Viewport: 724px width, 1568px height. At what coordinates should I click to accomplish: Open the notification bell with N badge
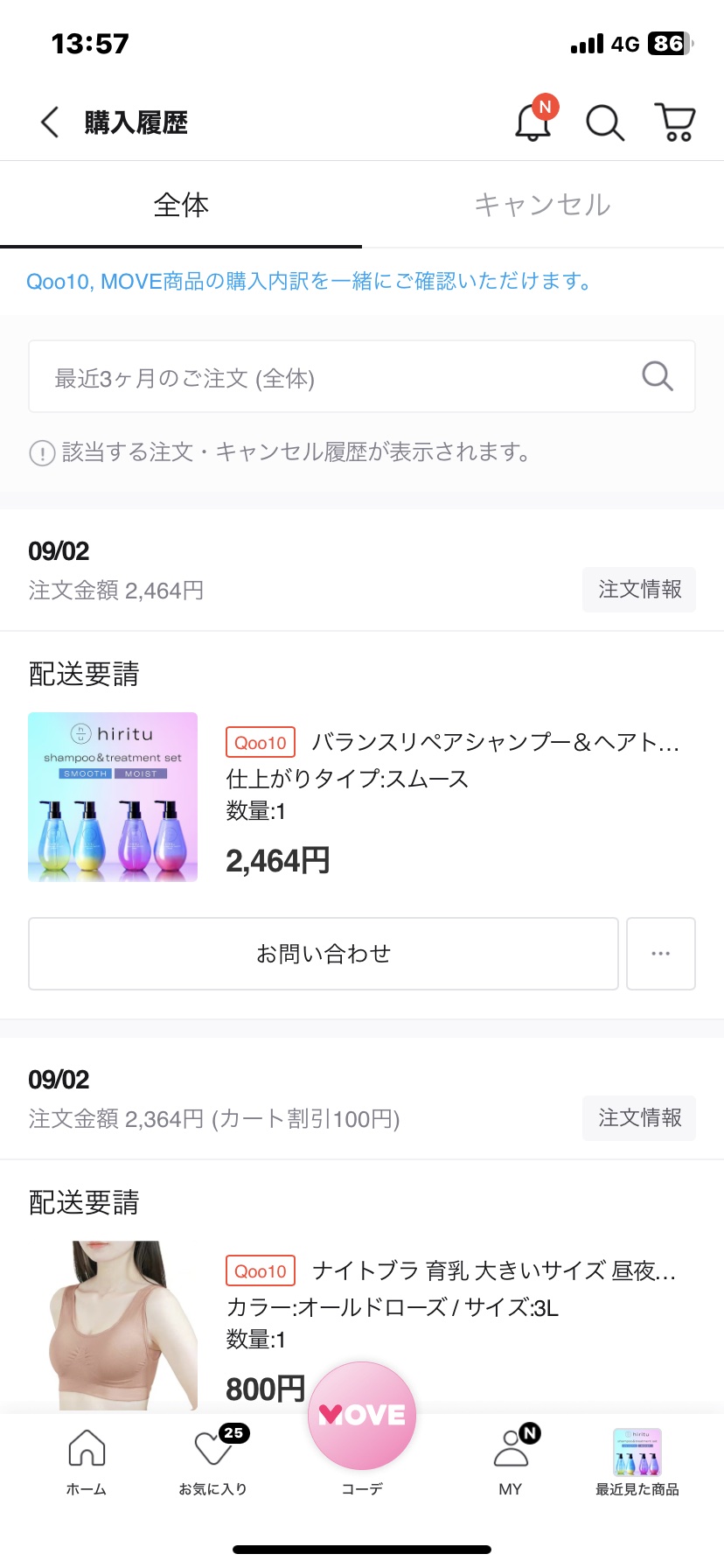[533, 124]
